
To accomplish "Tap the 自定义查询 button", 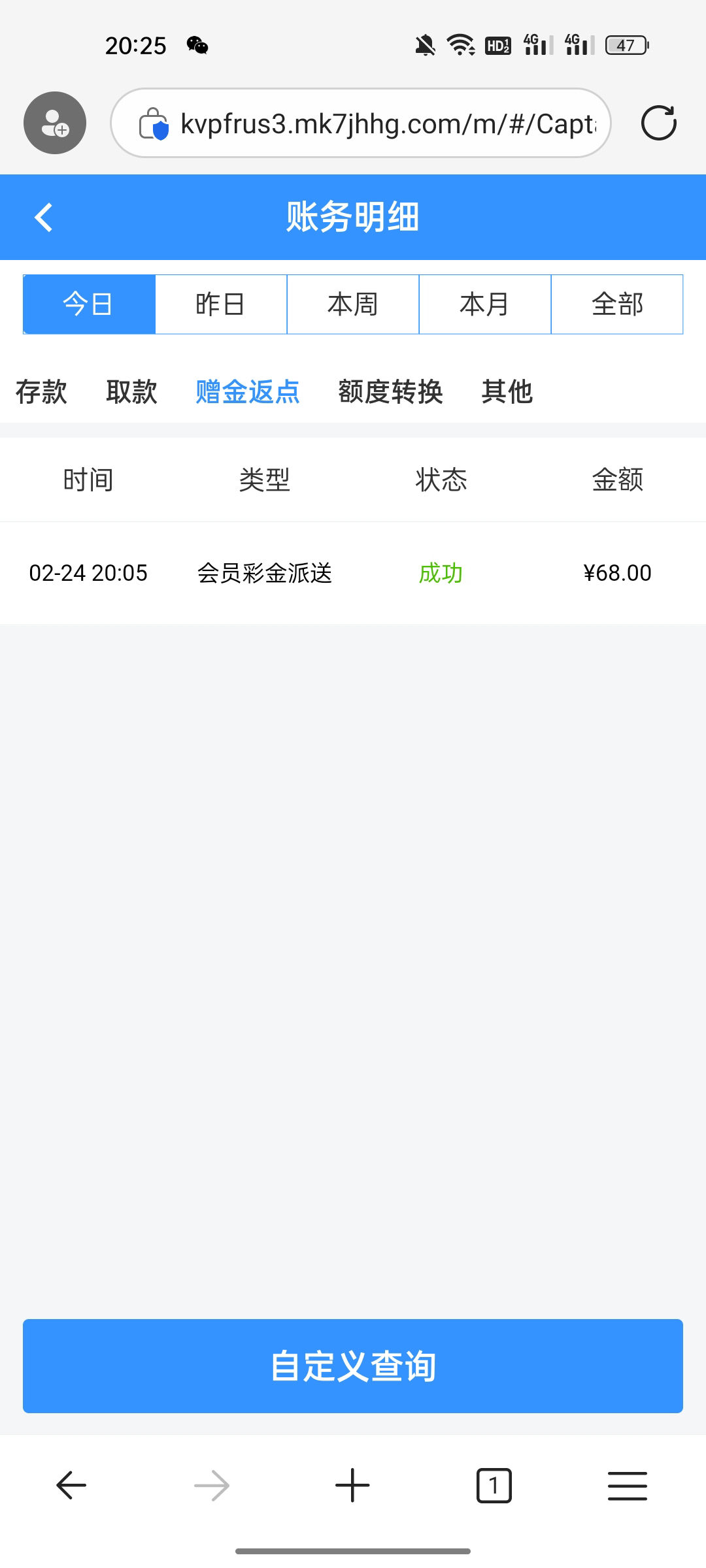I will 353,1366.
